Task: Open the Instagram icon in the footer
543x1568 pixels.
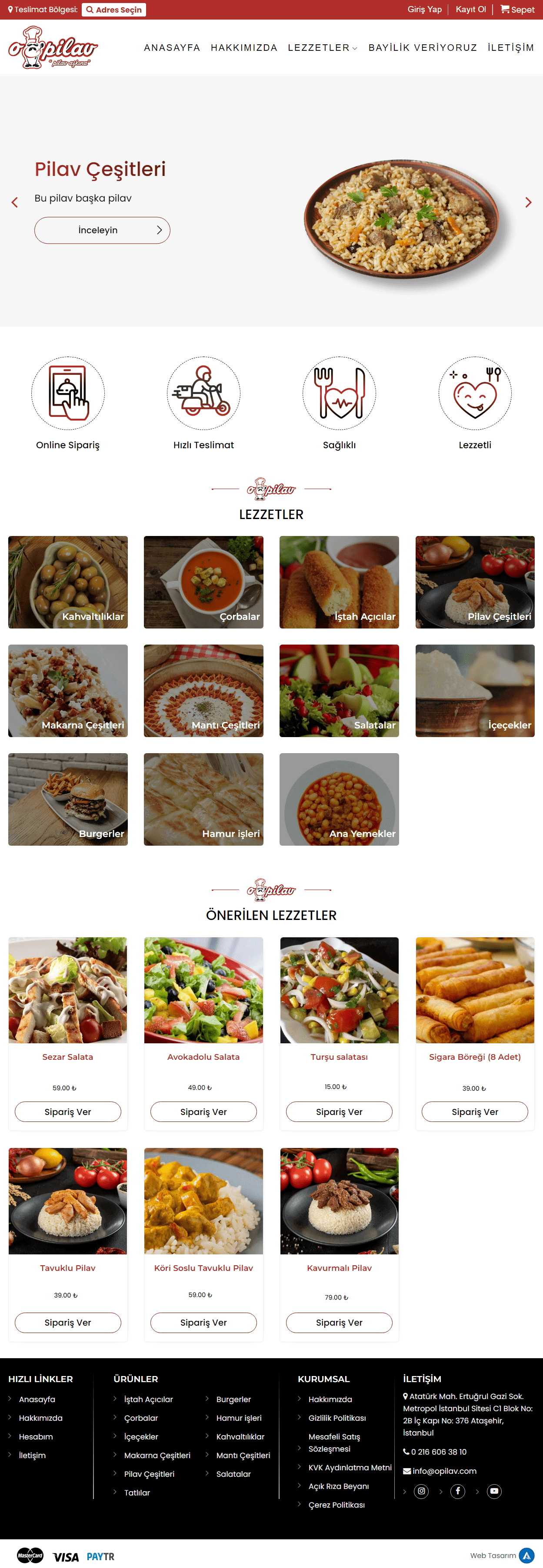Action: pos(421,1491)
